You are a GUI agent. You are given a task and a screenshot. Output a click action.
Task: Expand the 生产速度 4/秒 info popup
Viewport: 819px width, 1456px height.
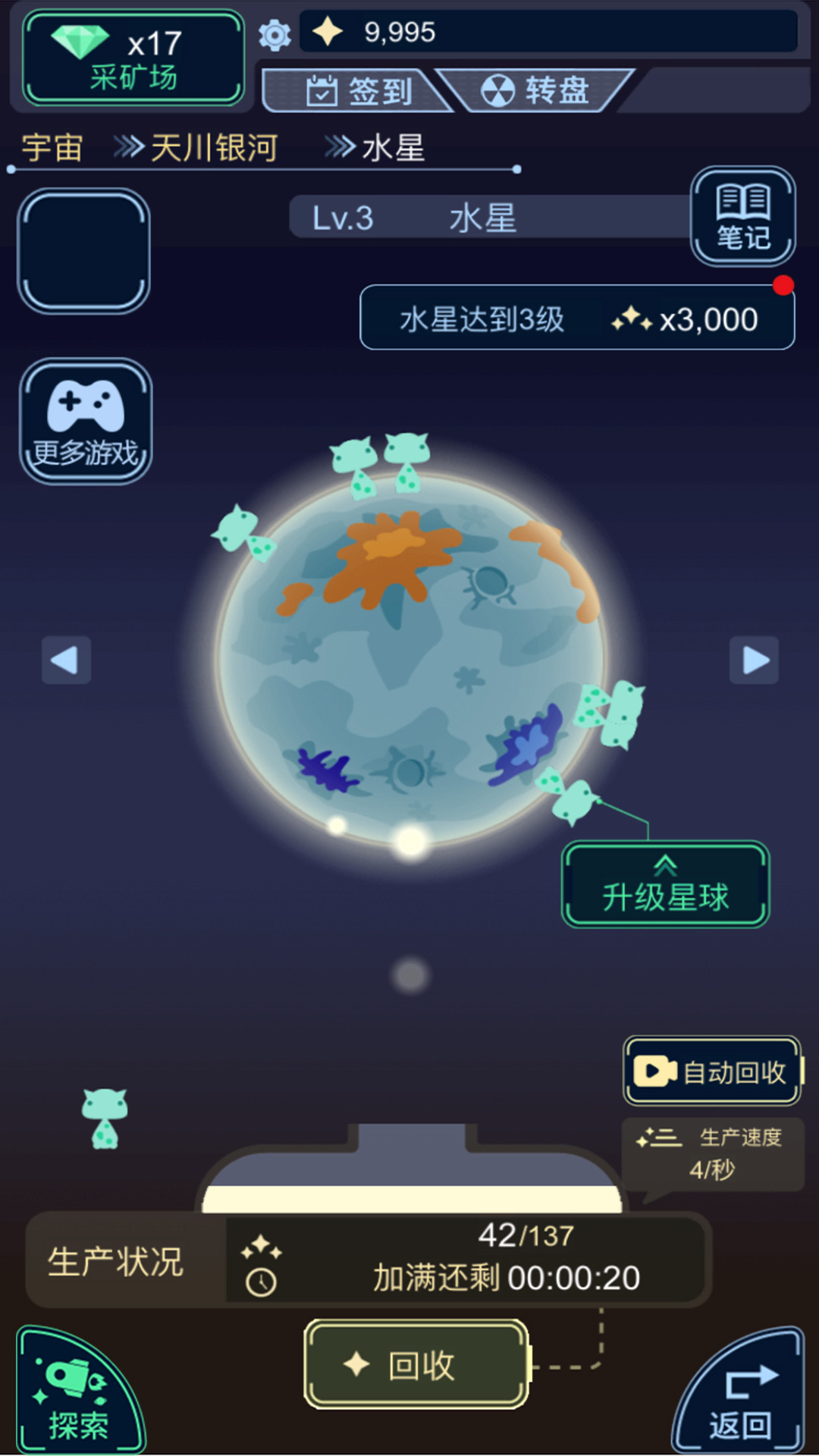click(711, 1153)
